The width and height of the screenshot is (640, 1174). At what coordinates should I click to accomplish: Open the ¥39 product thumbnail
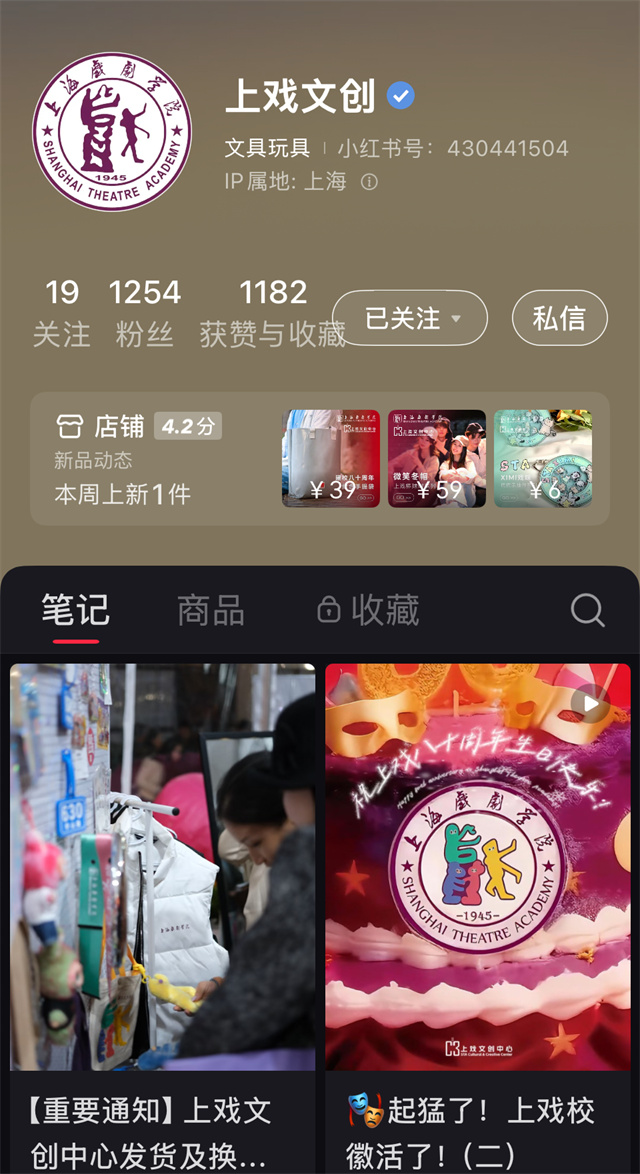click(x=331, y=458)
